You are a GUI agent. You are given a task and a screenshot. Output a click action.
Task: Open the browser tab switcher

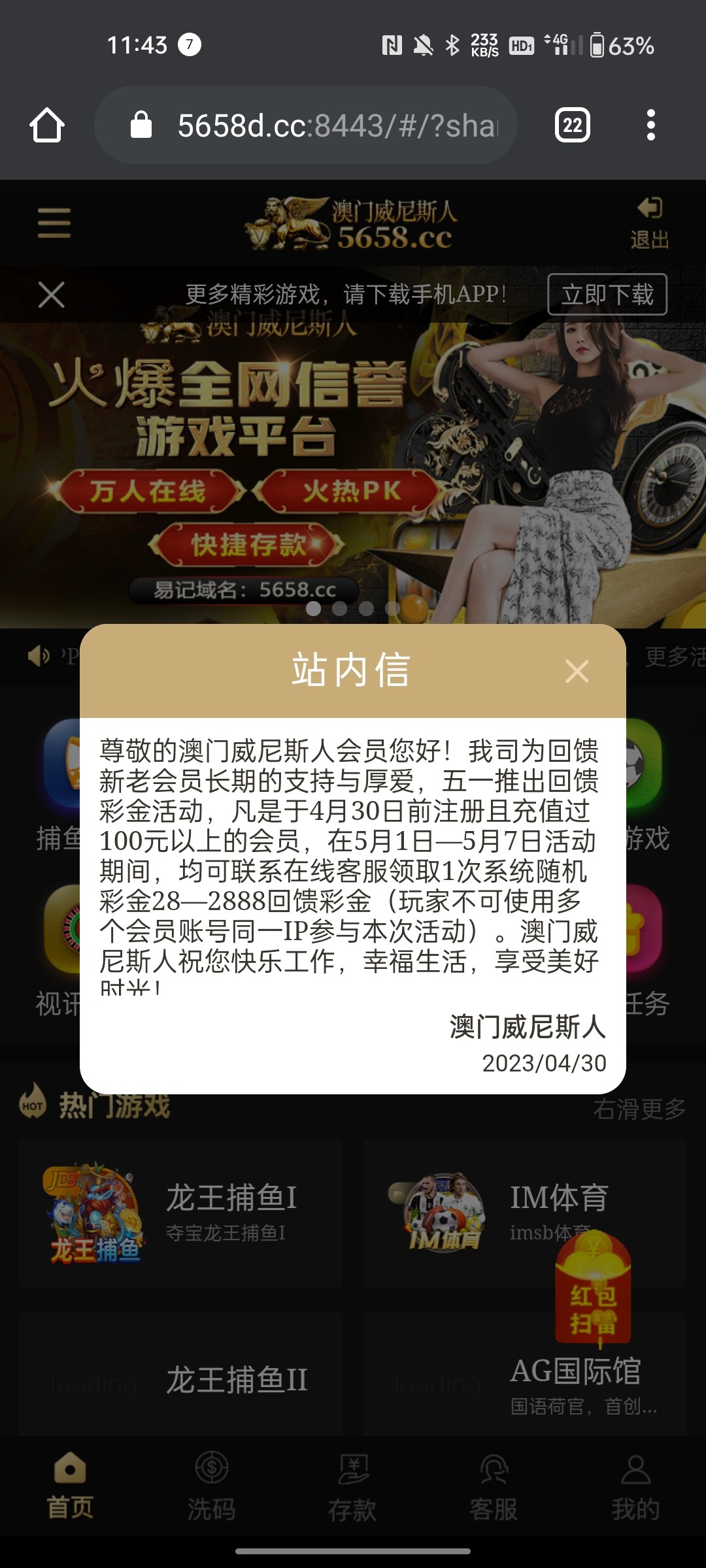point(572,125)
